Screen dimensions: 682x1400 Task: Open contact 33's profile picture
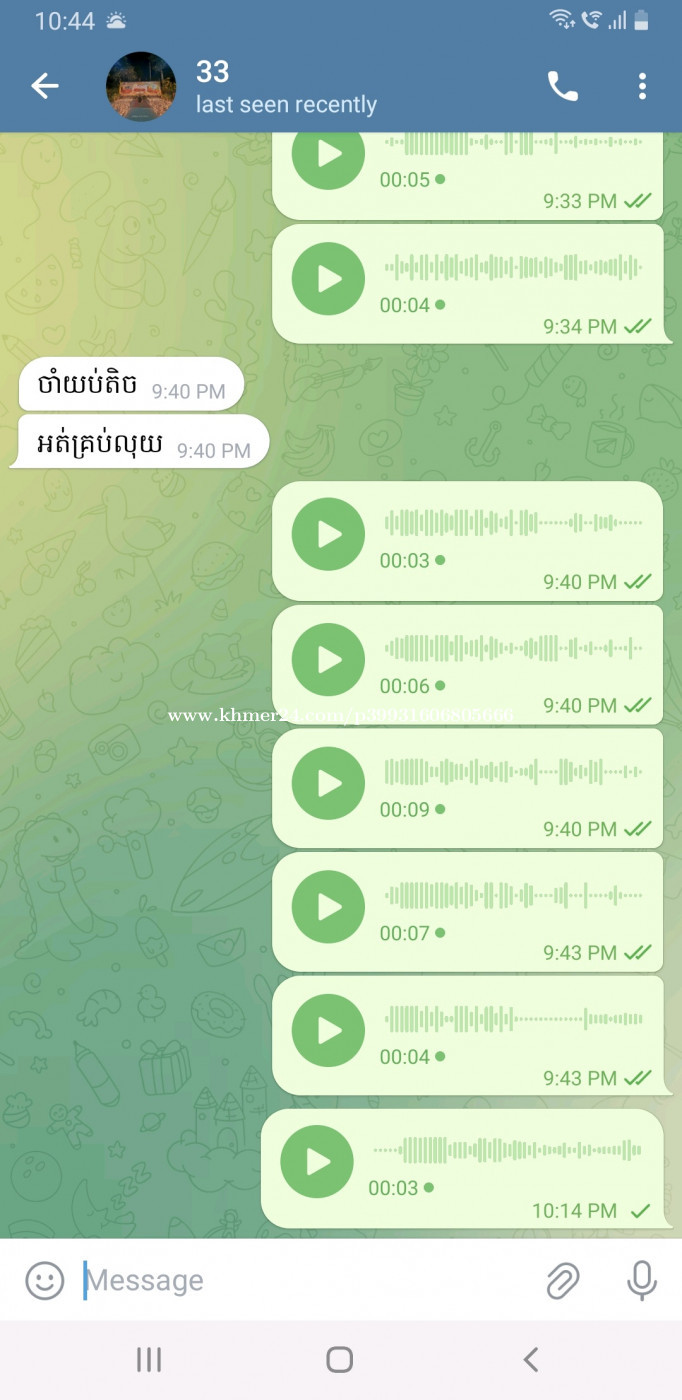point(141,87)
